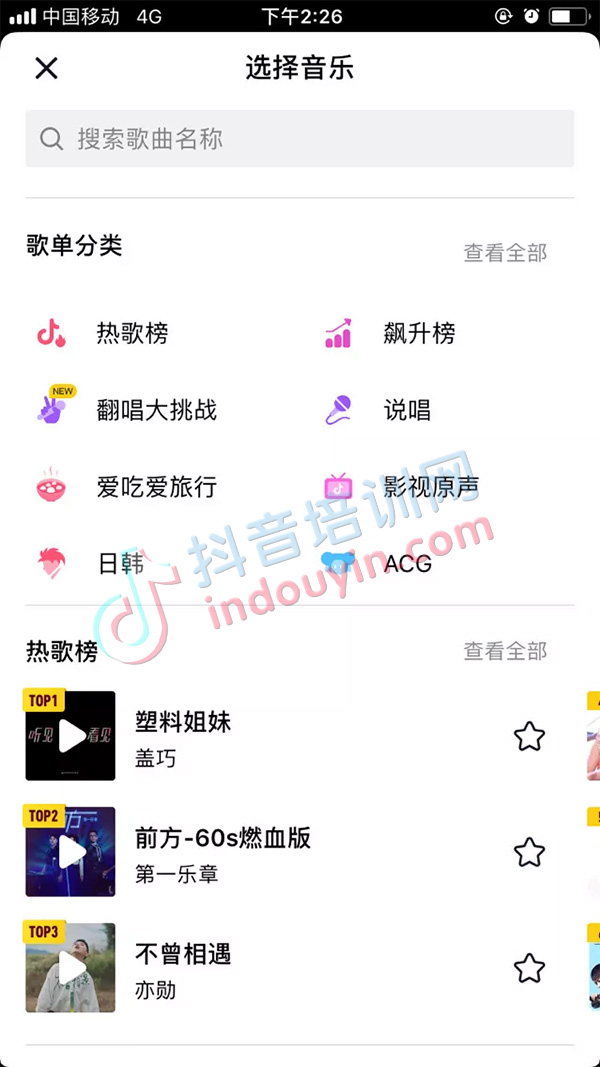Favorite 前方-60s燃血版 with the star
This screenshot has width=600, height=1067.
click(x=529, y=853)
